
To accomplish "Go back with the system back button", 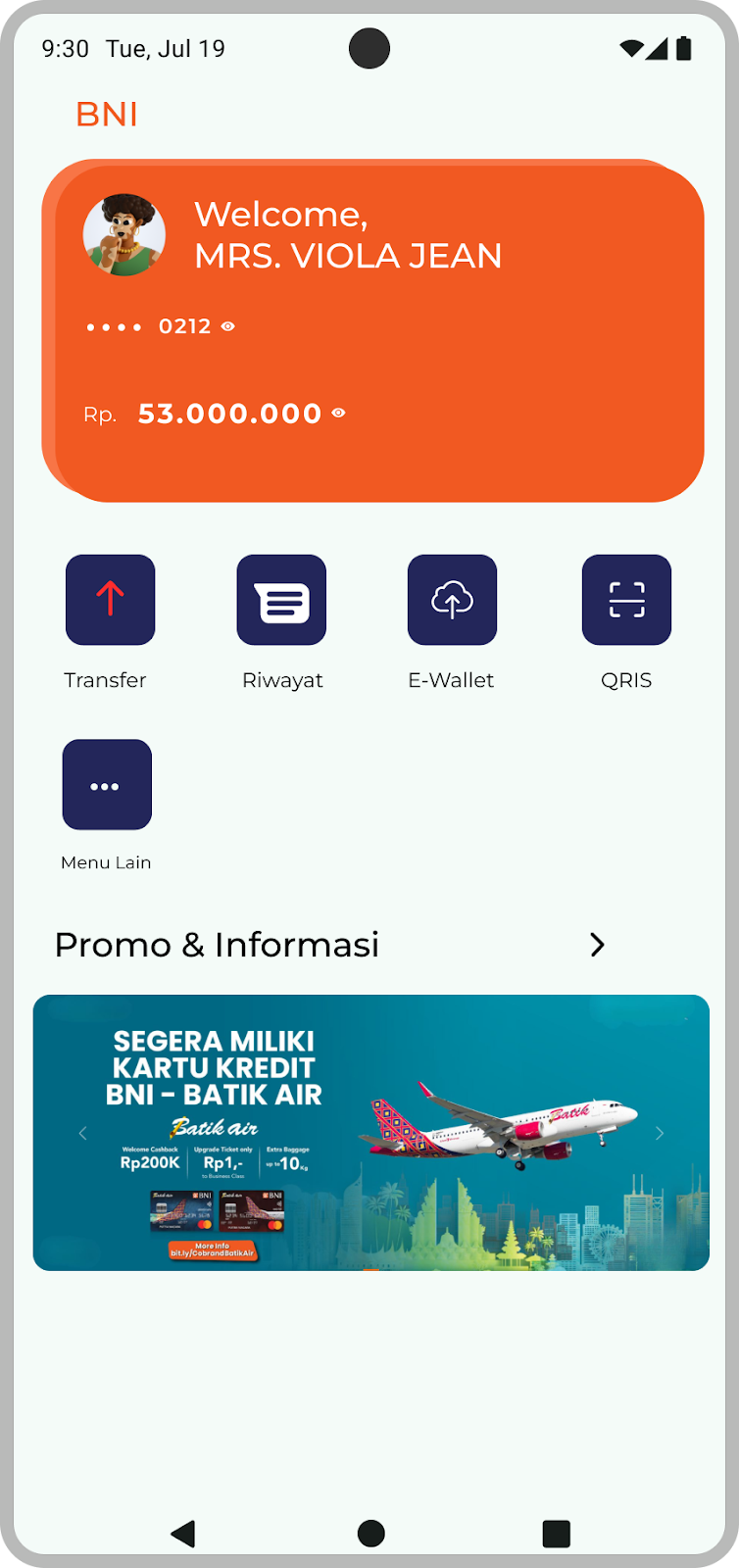I will 183,1534.
